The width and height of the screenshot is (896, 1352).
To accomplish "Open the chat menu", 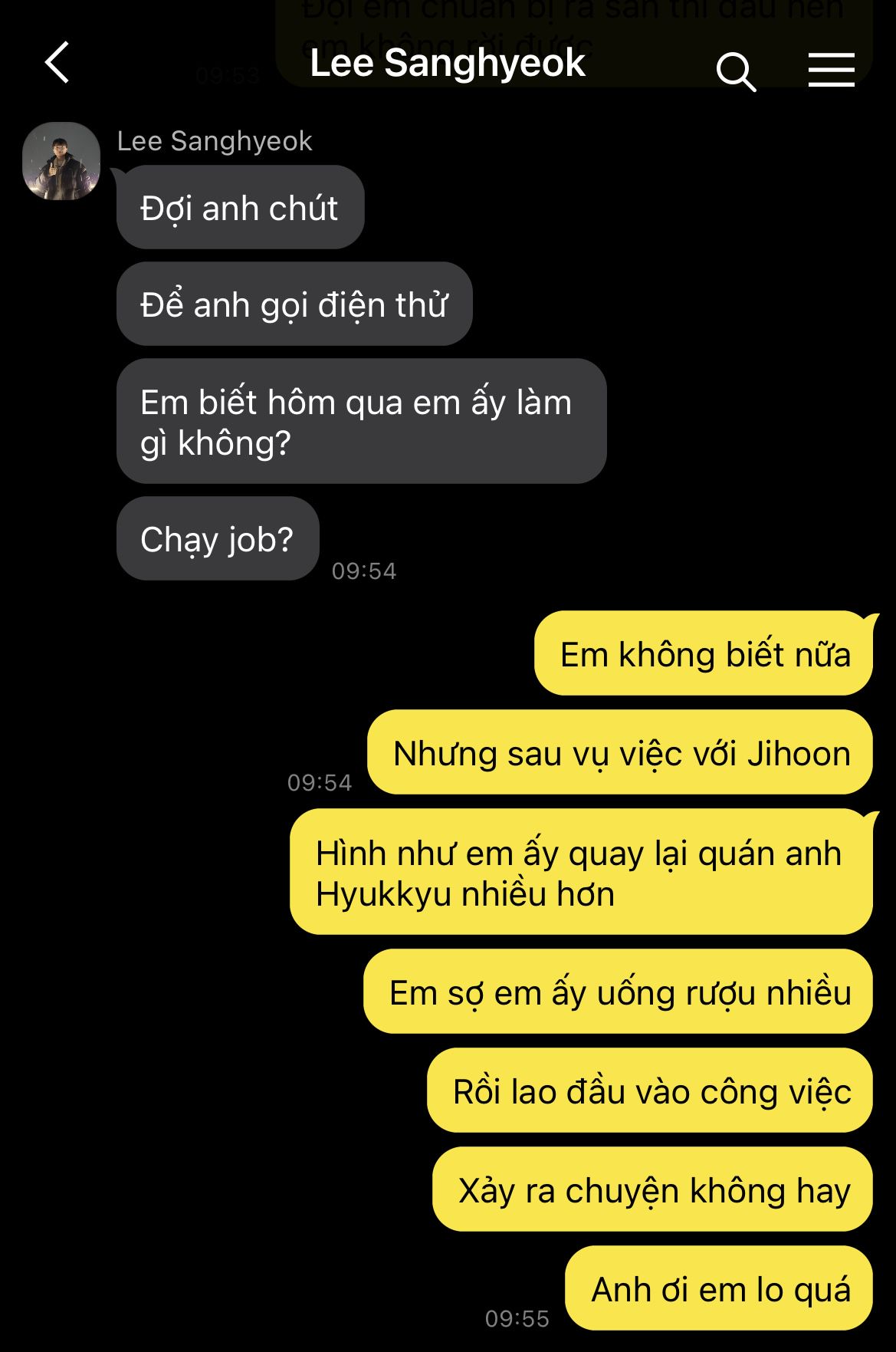I will tap(831, 70).
